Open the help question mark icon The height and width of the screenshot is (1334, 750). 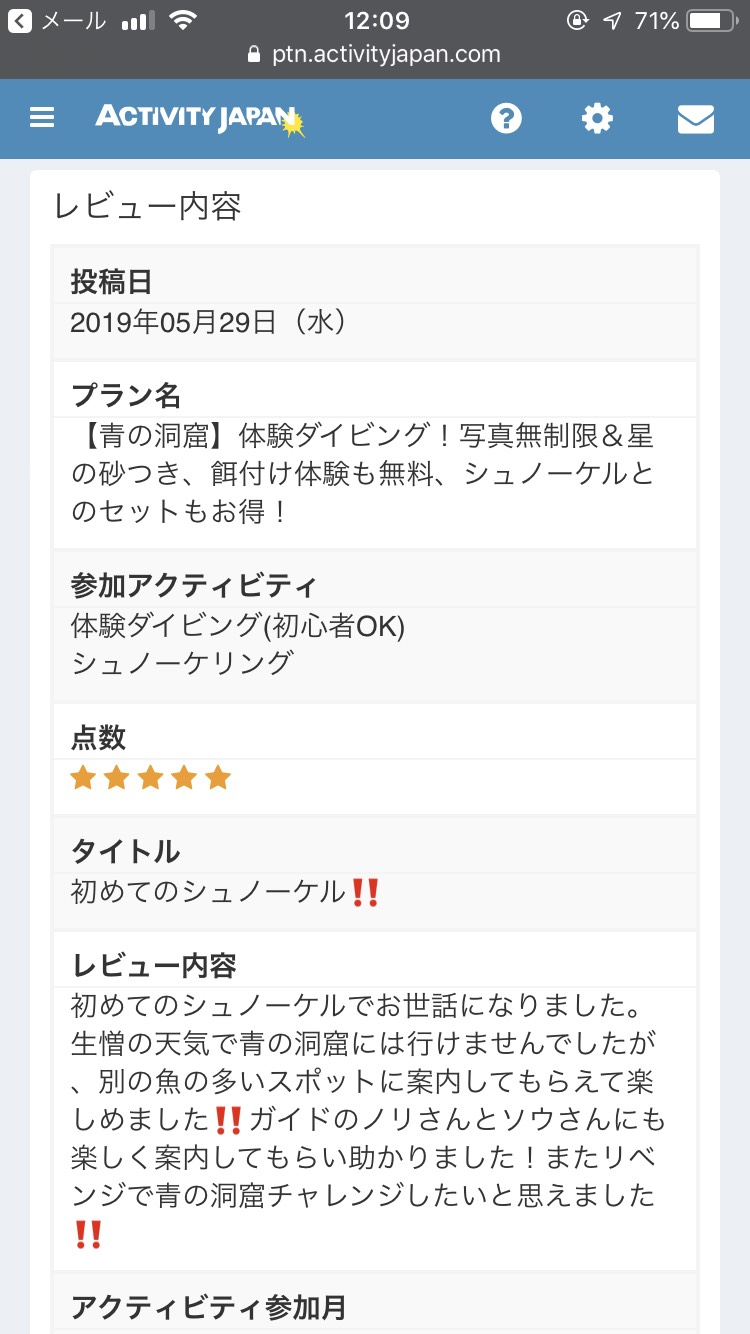point(507,119)
